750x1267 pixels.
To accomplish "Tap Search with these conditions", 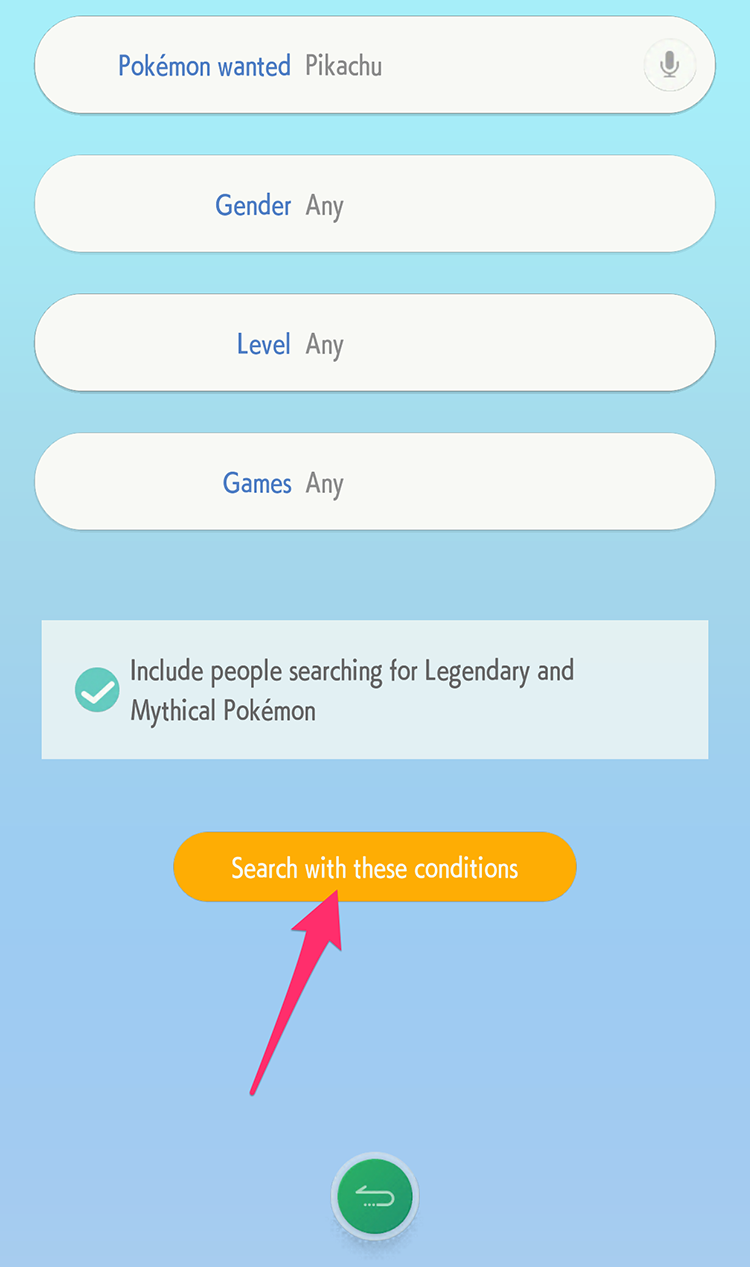I will coord(374,867).
